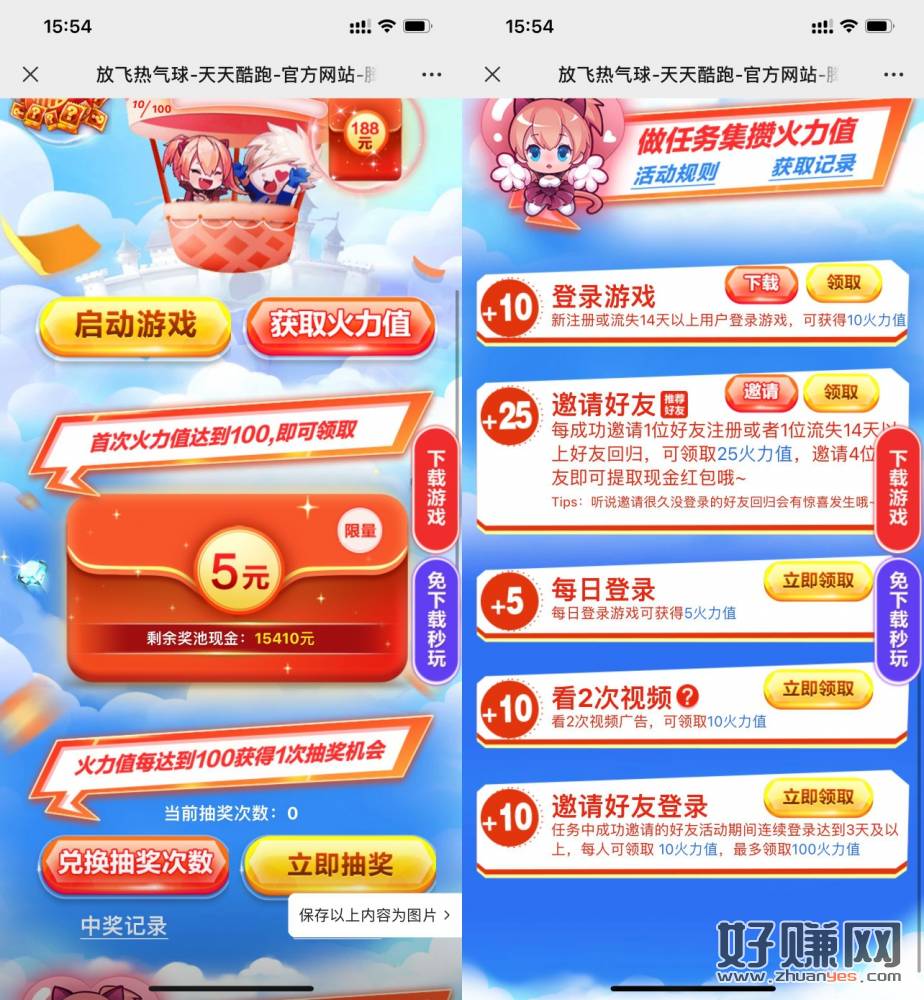Tap 兑换抽奖次数 to exchange draws

(x=135, y=863)
